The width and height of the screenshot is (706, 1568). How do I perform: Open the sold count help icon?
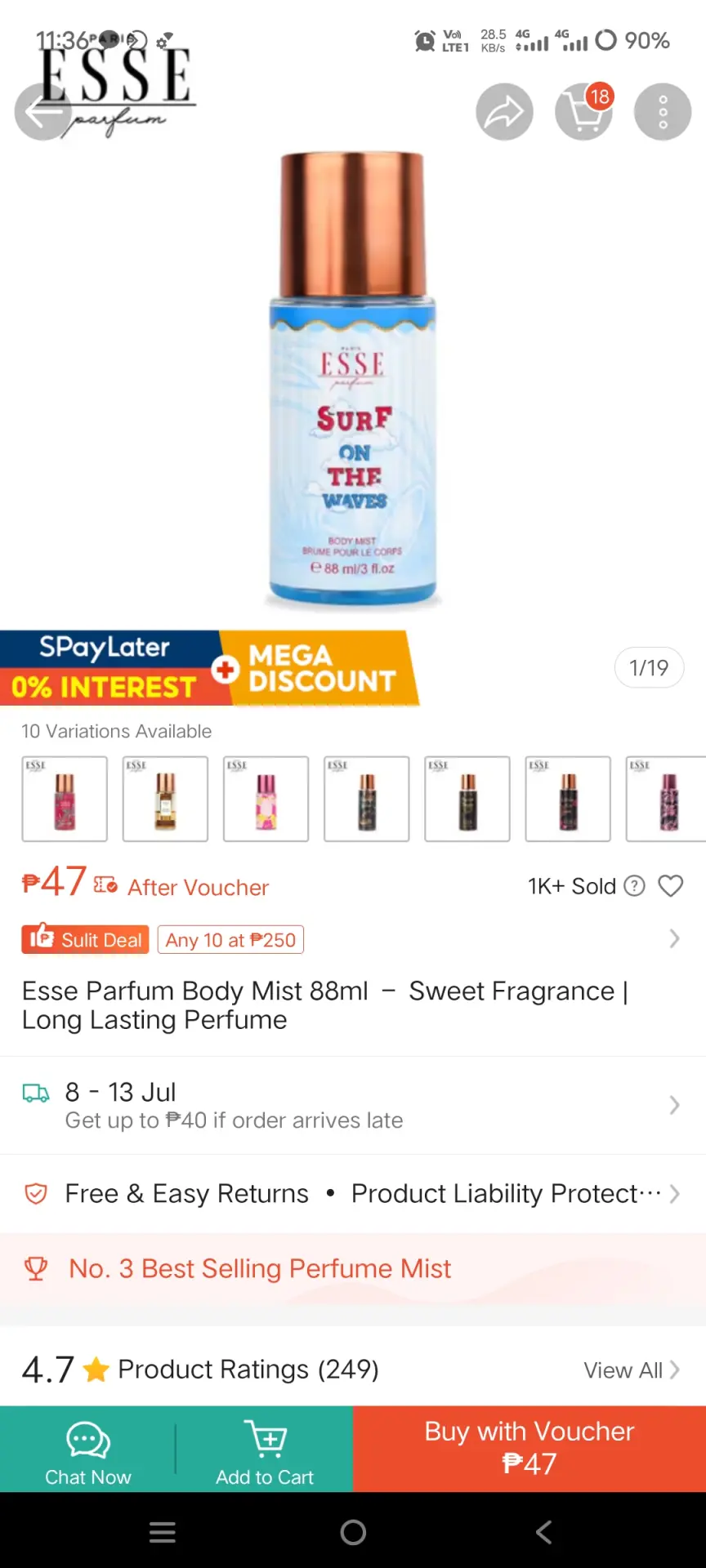coord(634,886)
